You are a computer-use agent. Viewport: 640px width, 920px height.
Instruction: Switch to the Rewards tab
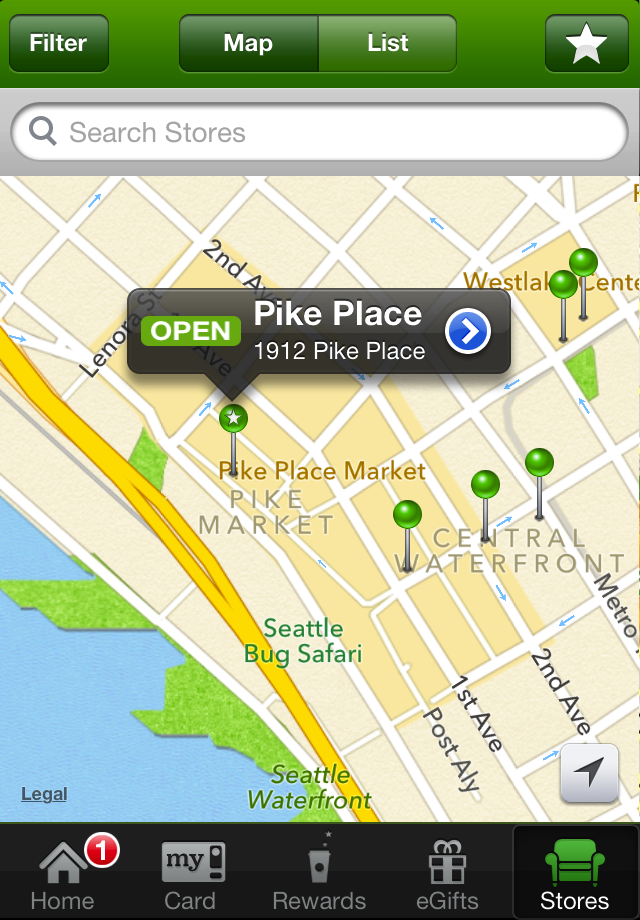click(x=319, y=873)
